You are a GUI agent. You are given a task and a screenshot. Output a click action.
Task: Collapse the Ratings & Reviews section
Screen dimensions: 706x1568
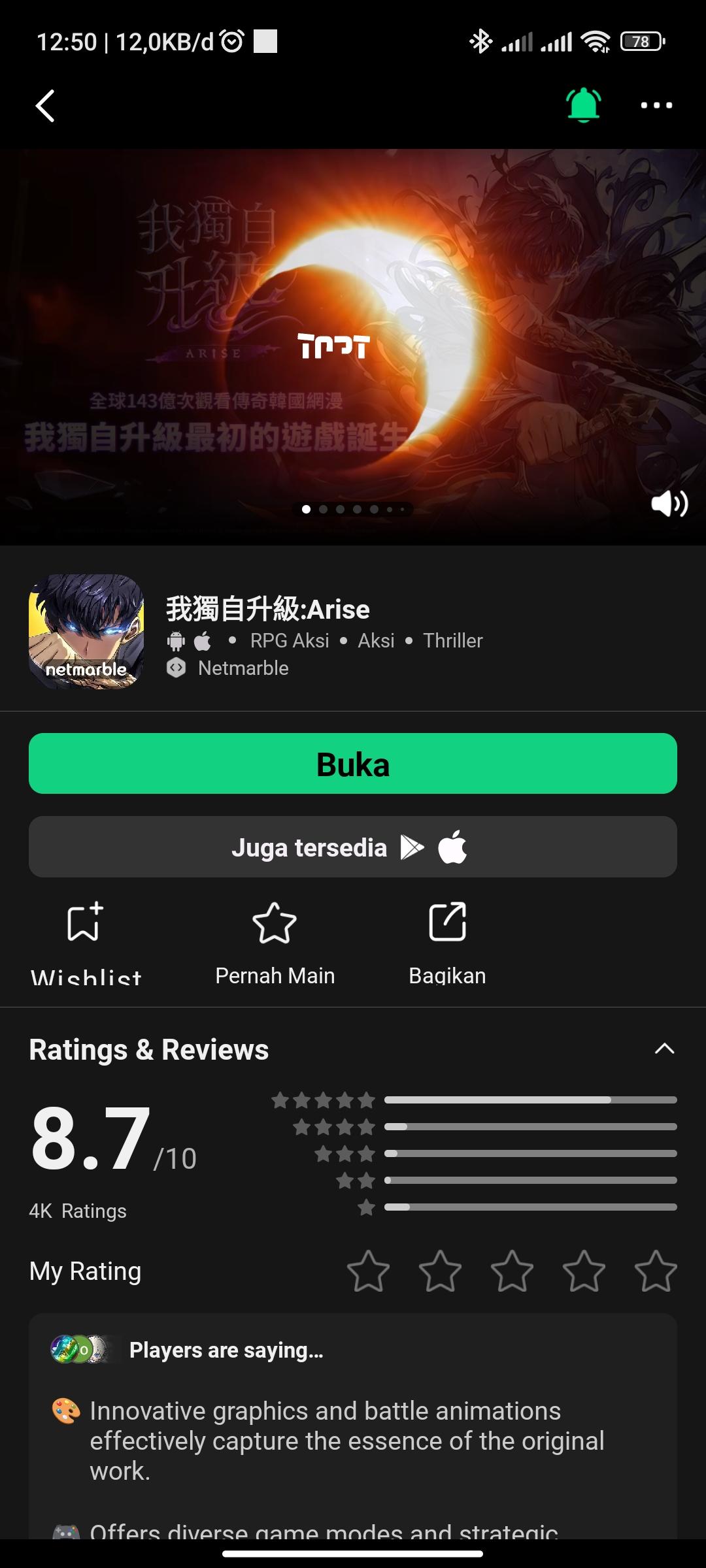tap(664, 1049)
